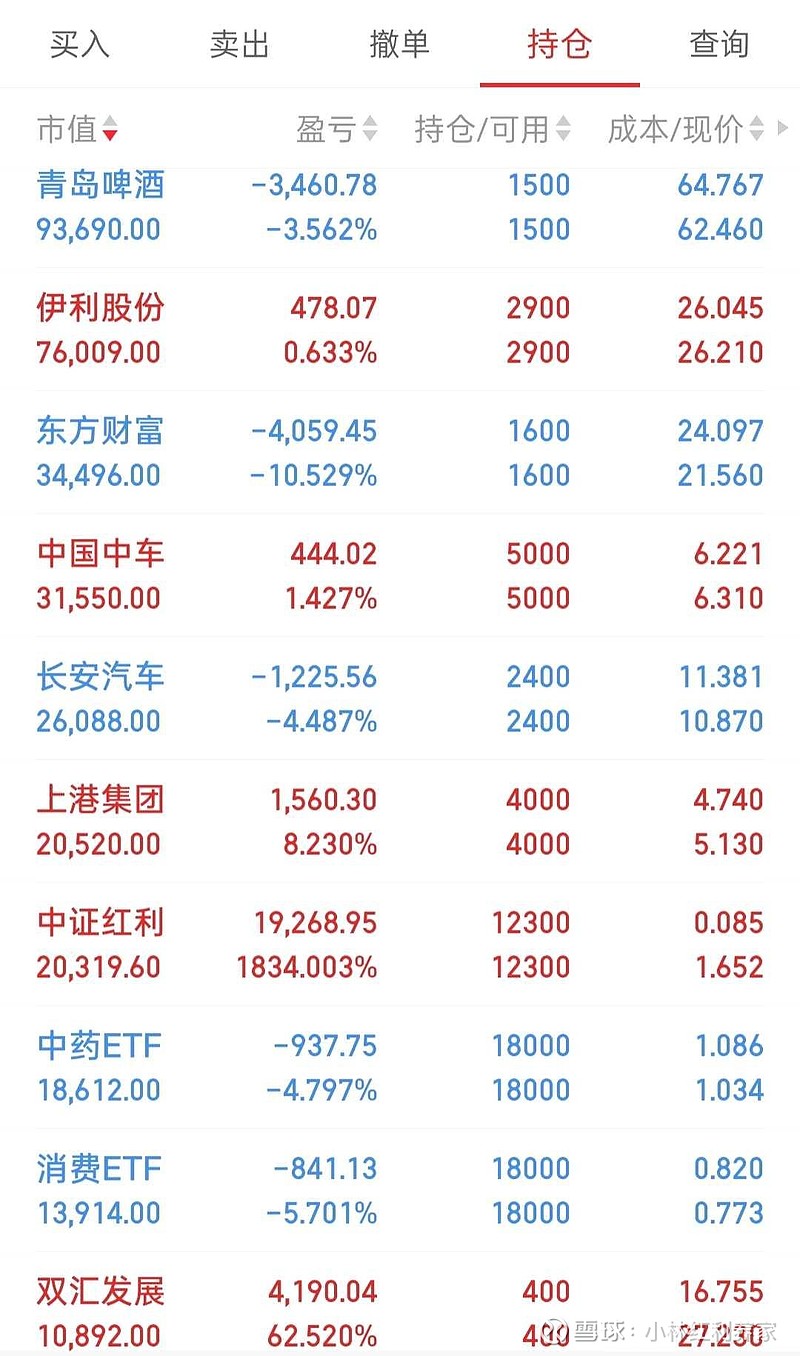This screenshot has width=800, height=1356.
Task: Switch to the 卖出 tab
Action: pyautogui.click(x=240, y=45)
